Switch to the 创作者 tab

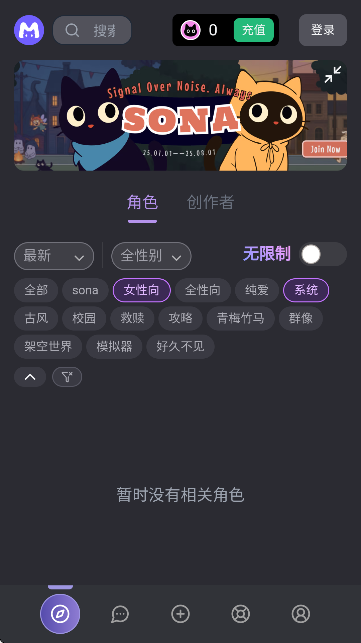pos(210,202)
